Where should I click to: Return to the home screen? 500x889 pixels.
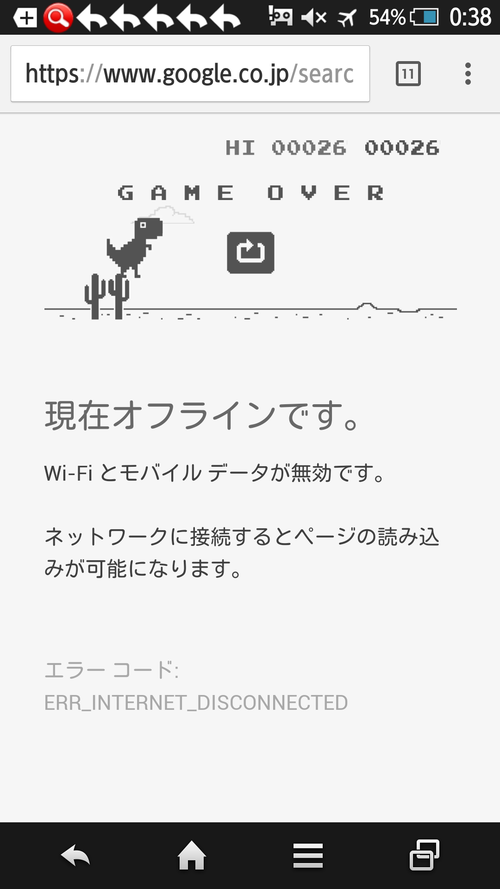(192, 855)
